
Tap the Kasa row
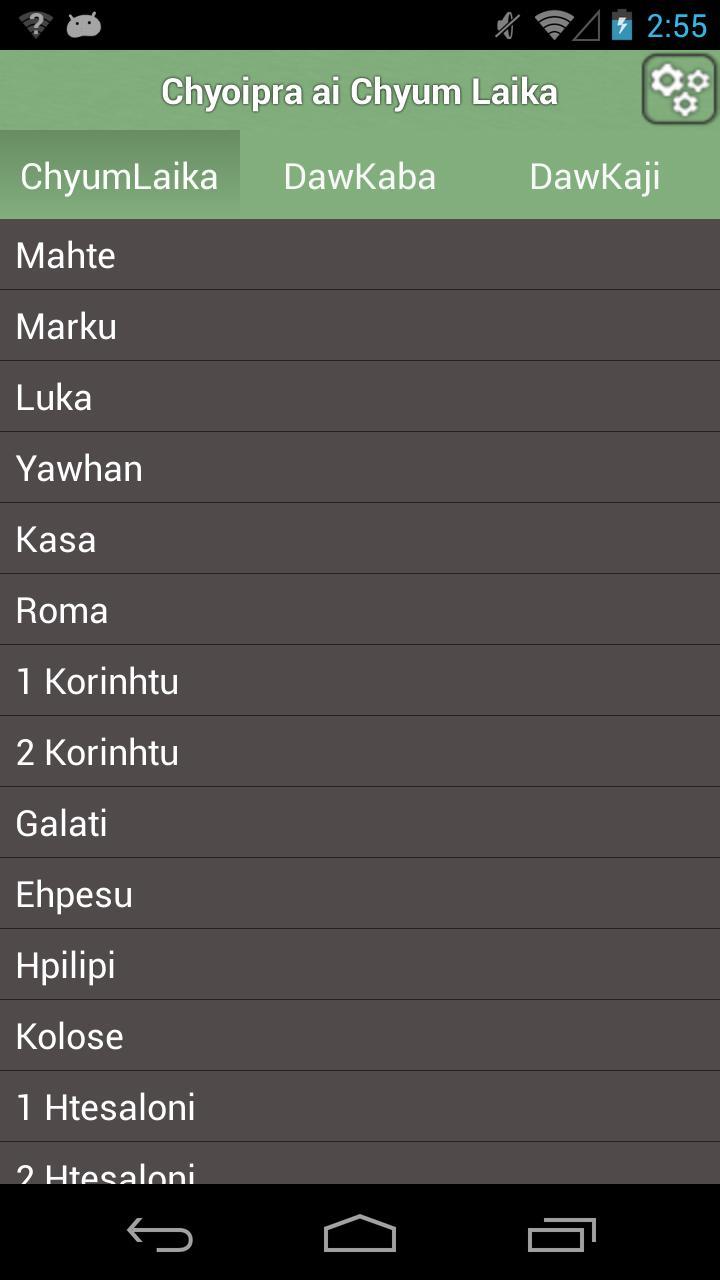360,539
